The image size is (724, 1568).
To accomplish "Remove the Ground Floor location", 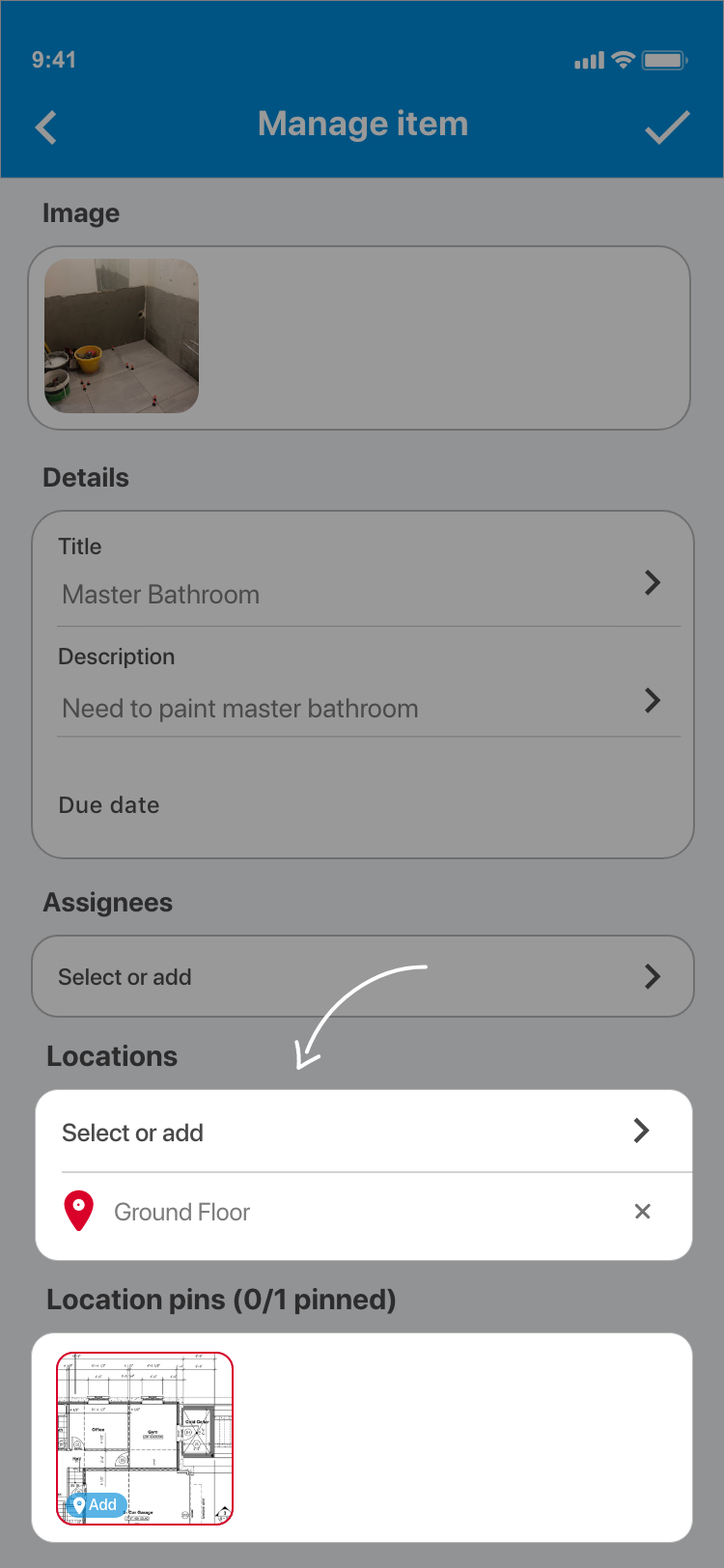I will tap(642, 1212).
